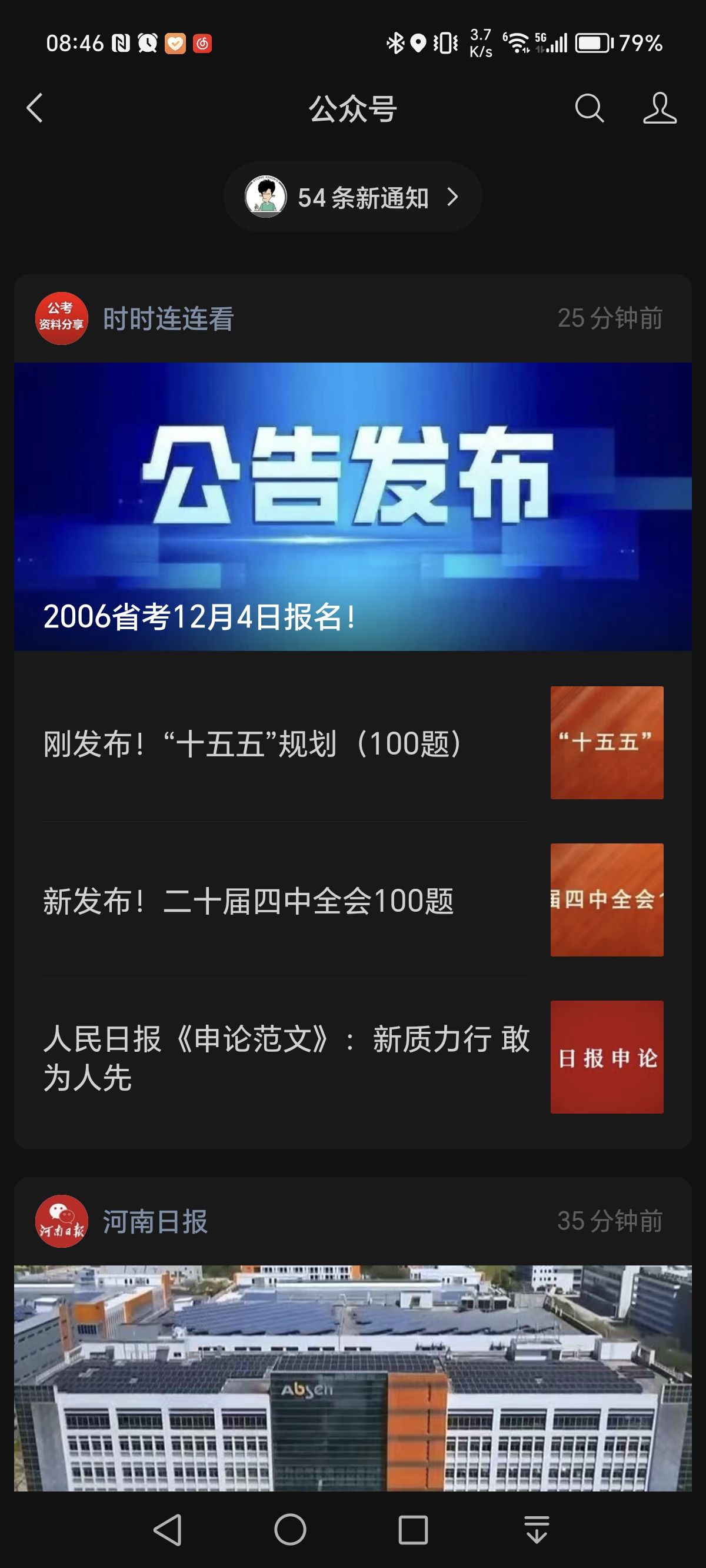Open the 54条新通知 notifications chip
706x1568 pixels.
point(353,197)
